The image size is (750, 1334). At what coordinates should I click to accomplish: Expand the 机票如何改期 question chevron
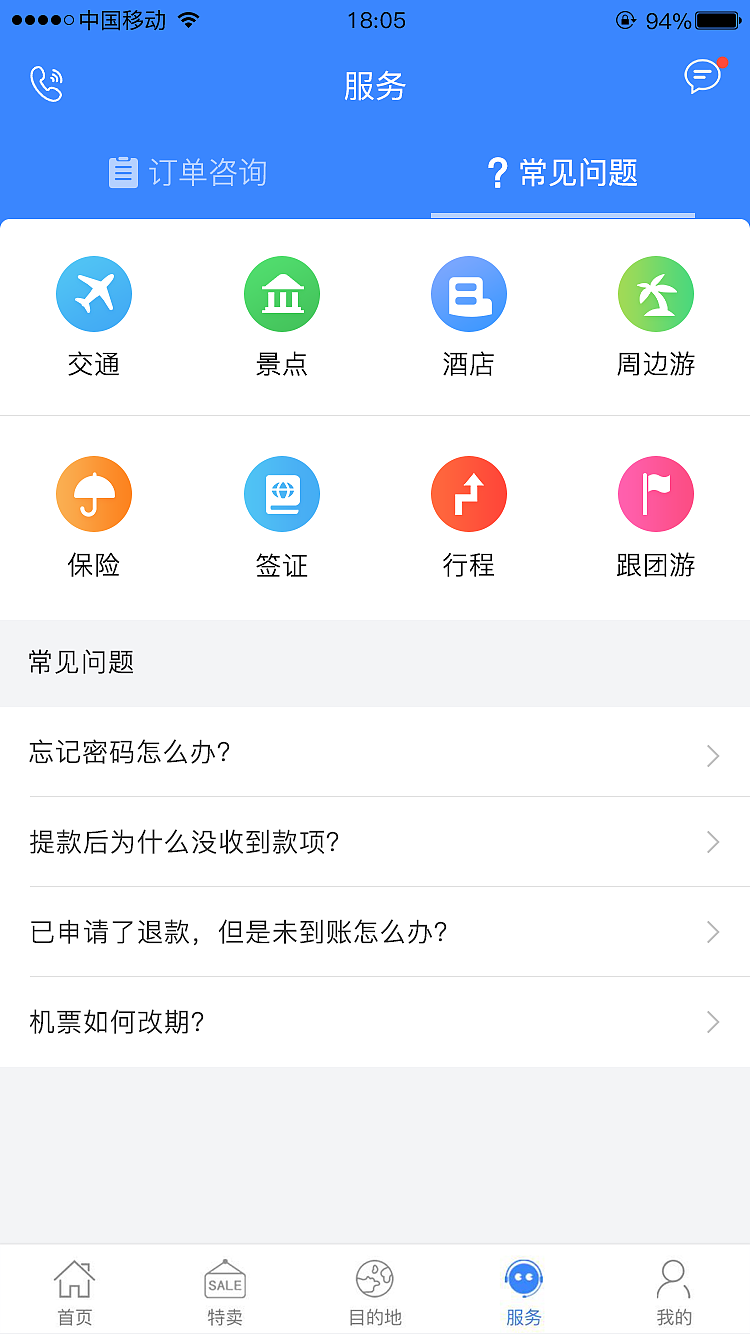coord(711,1022)
